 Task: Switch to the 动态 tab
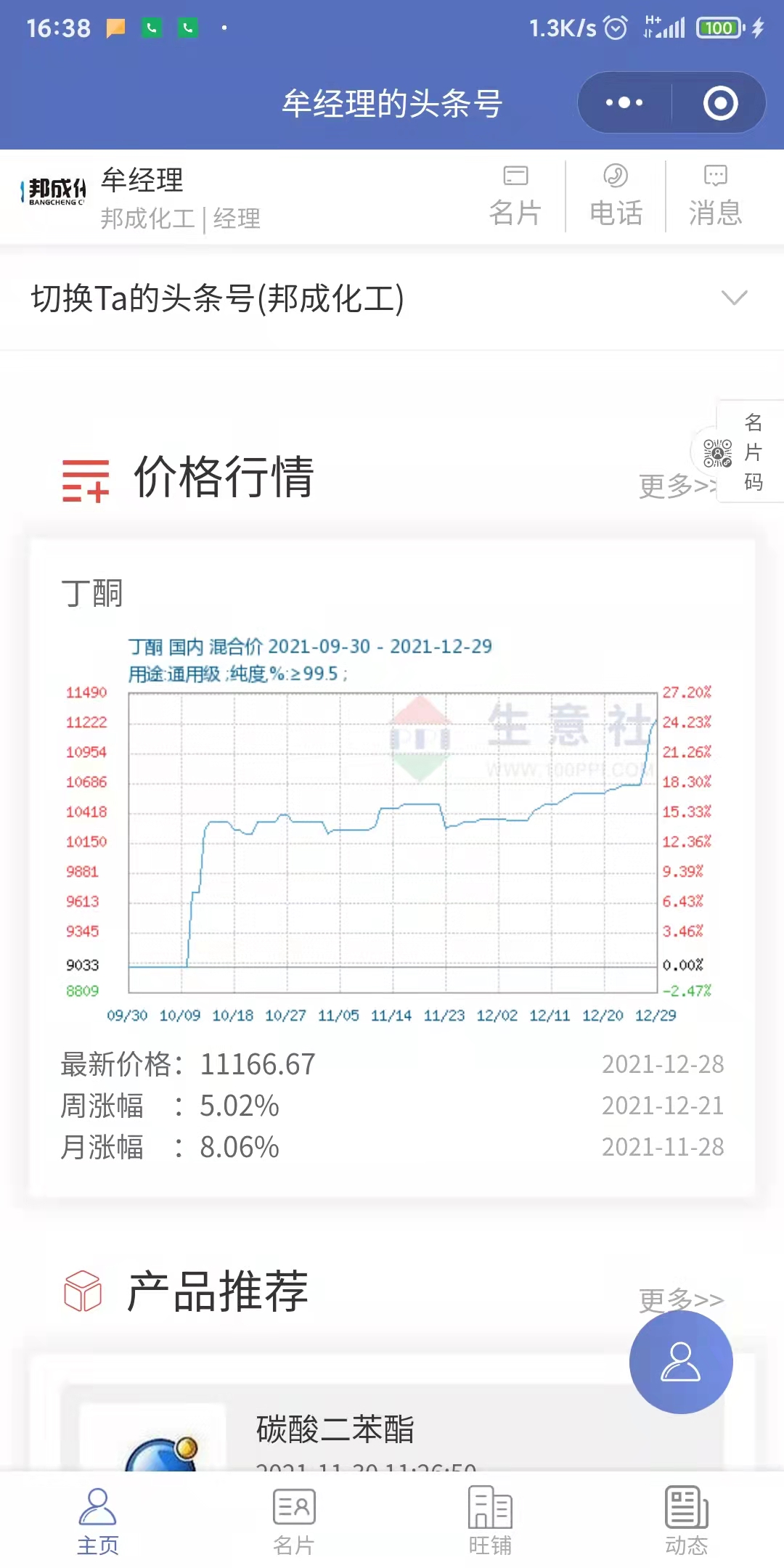[686, 1521]
